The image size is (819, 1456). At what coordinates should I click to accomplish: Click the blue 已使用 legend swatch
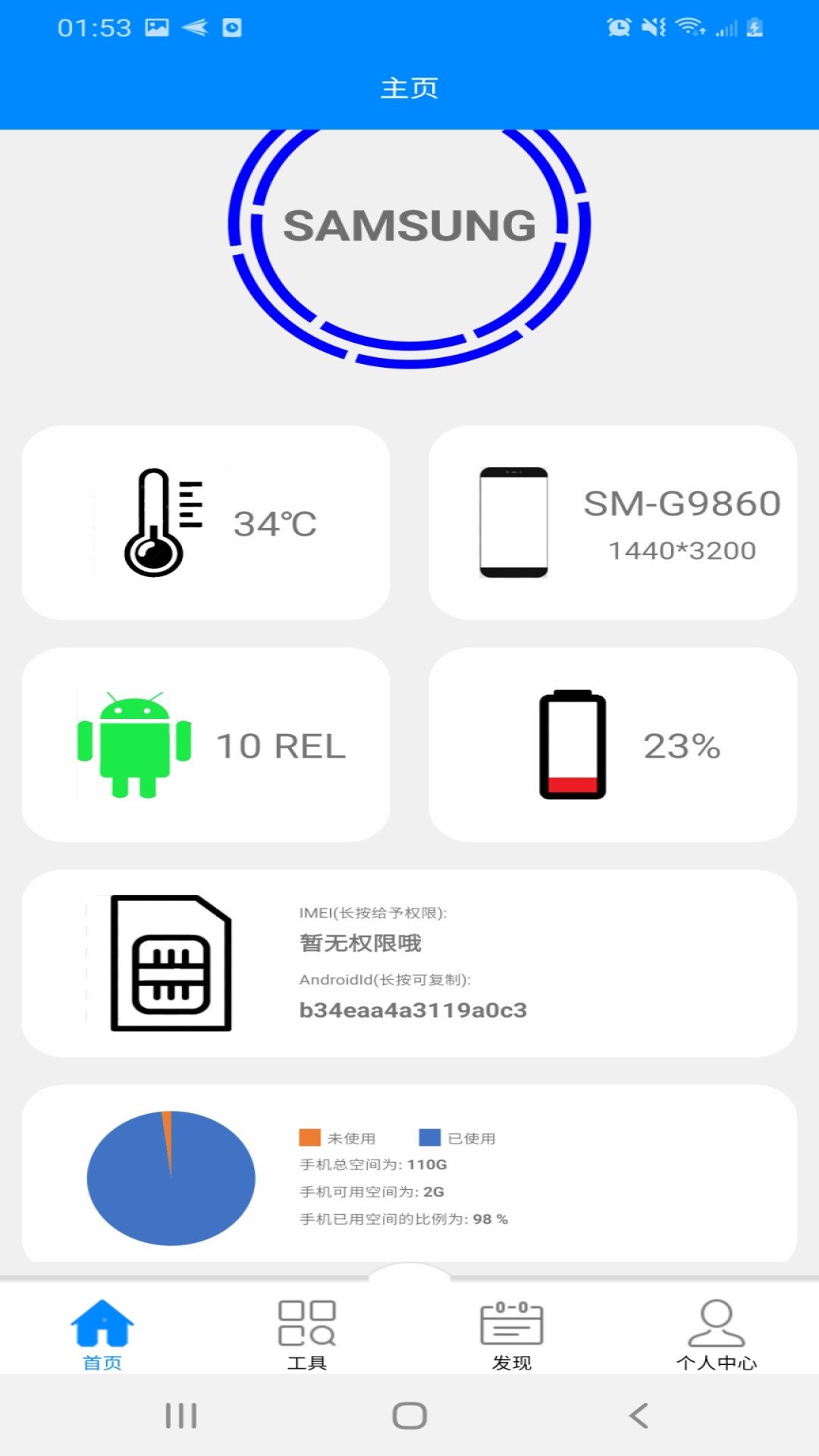[x=429, y=1137]
